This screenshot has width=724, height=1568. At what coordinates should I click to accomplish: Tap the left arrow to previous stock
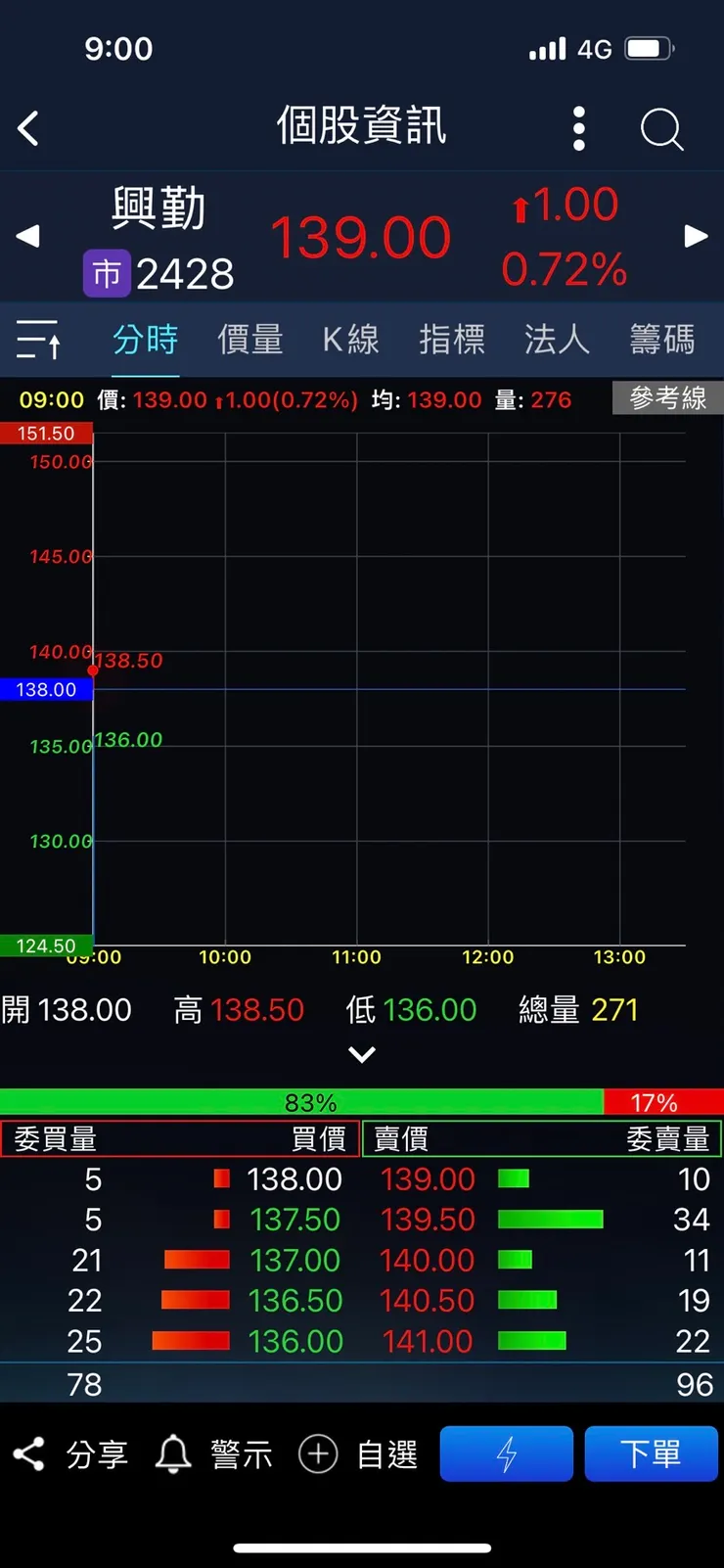pyautogui.click(x=27, y=236)
